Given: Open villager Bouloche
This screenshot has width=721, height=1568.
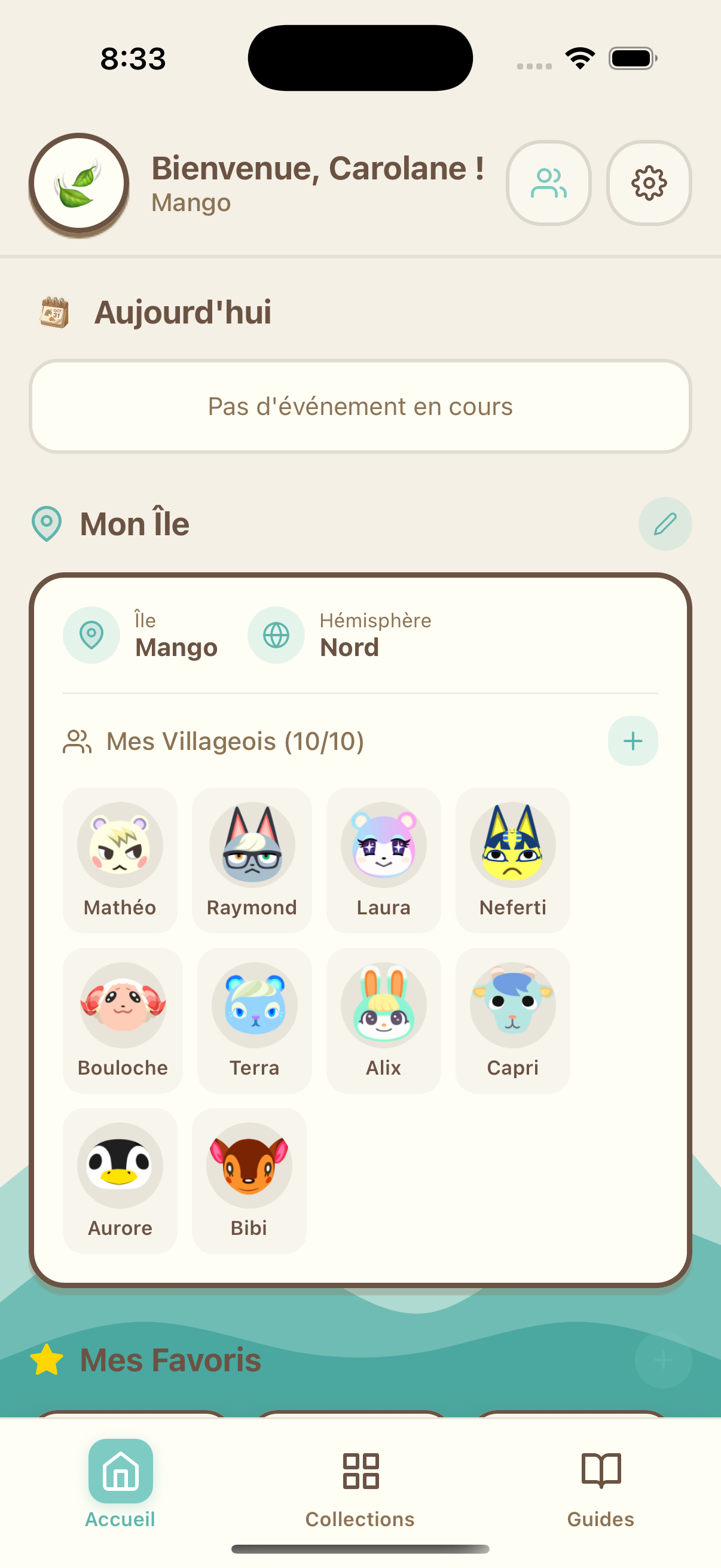Looking at the screenshot, I should point(123,1020).
